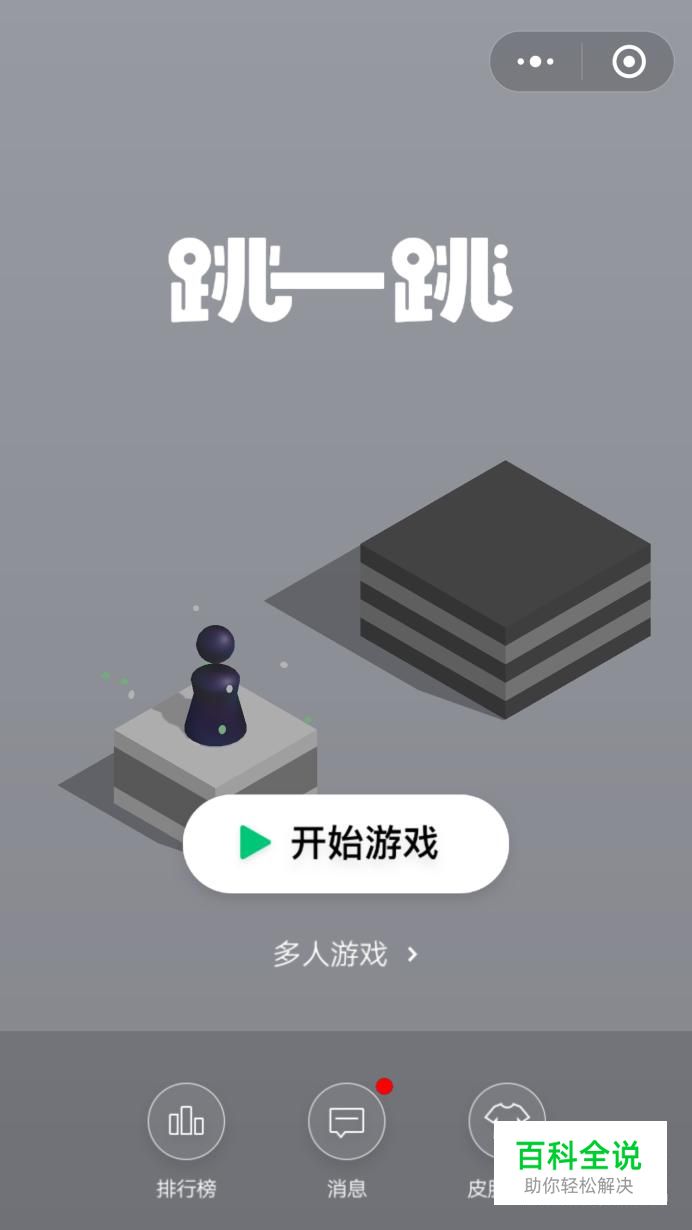Open the 排行榜 leaderboard
The image size is (692, 1230).
[x=186, y=1122]
